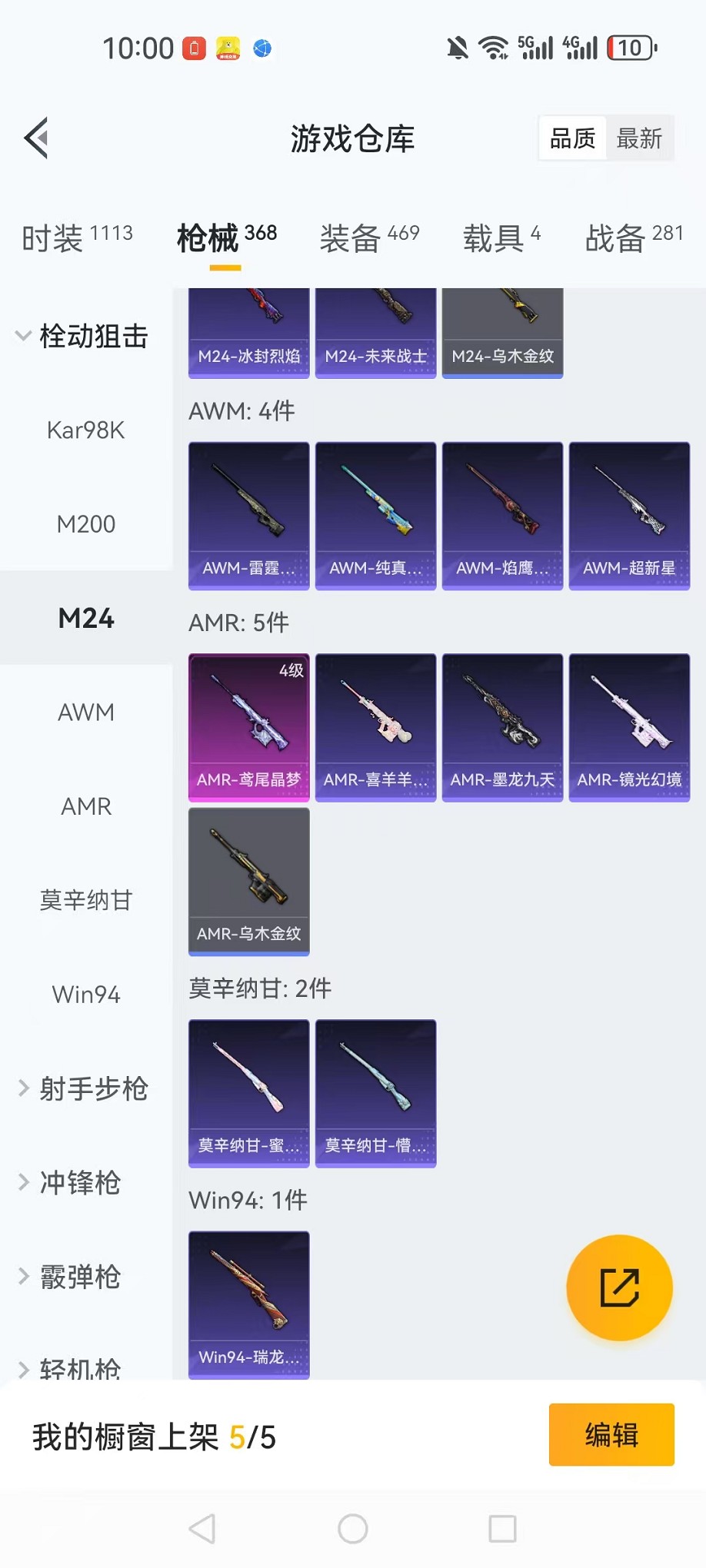Tap the 编辑 edit button
Viewport: 706px width, 1568px height.
pyautogui.click(x=611, y=1436)
